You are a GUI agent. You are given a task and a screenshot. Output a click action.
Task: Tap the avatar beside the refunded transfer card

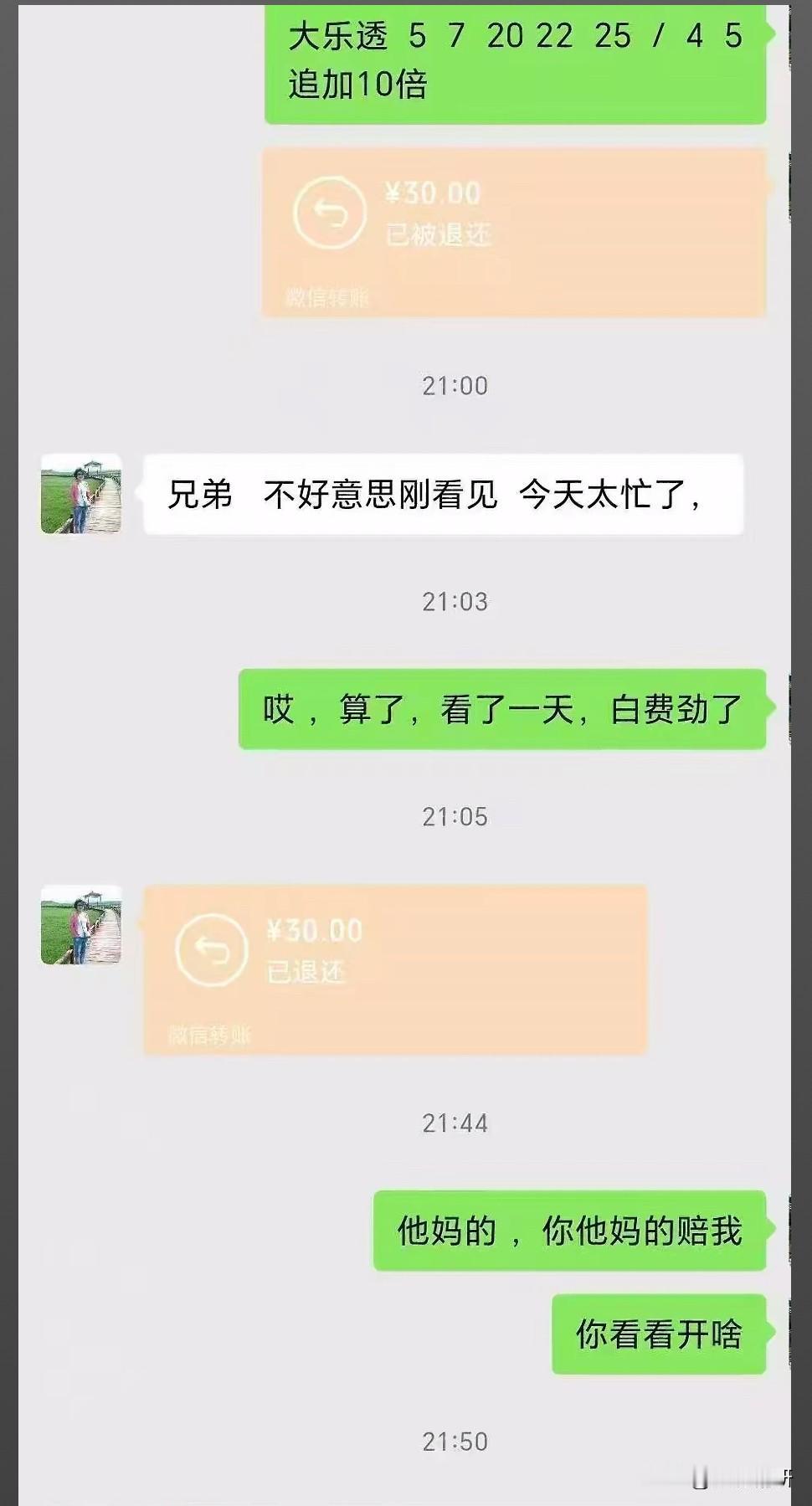(80, 925)
